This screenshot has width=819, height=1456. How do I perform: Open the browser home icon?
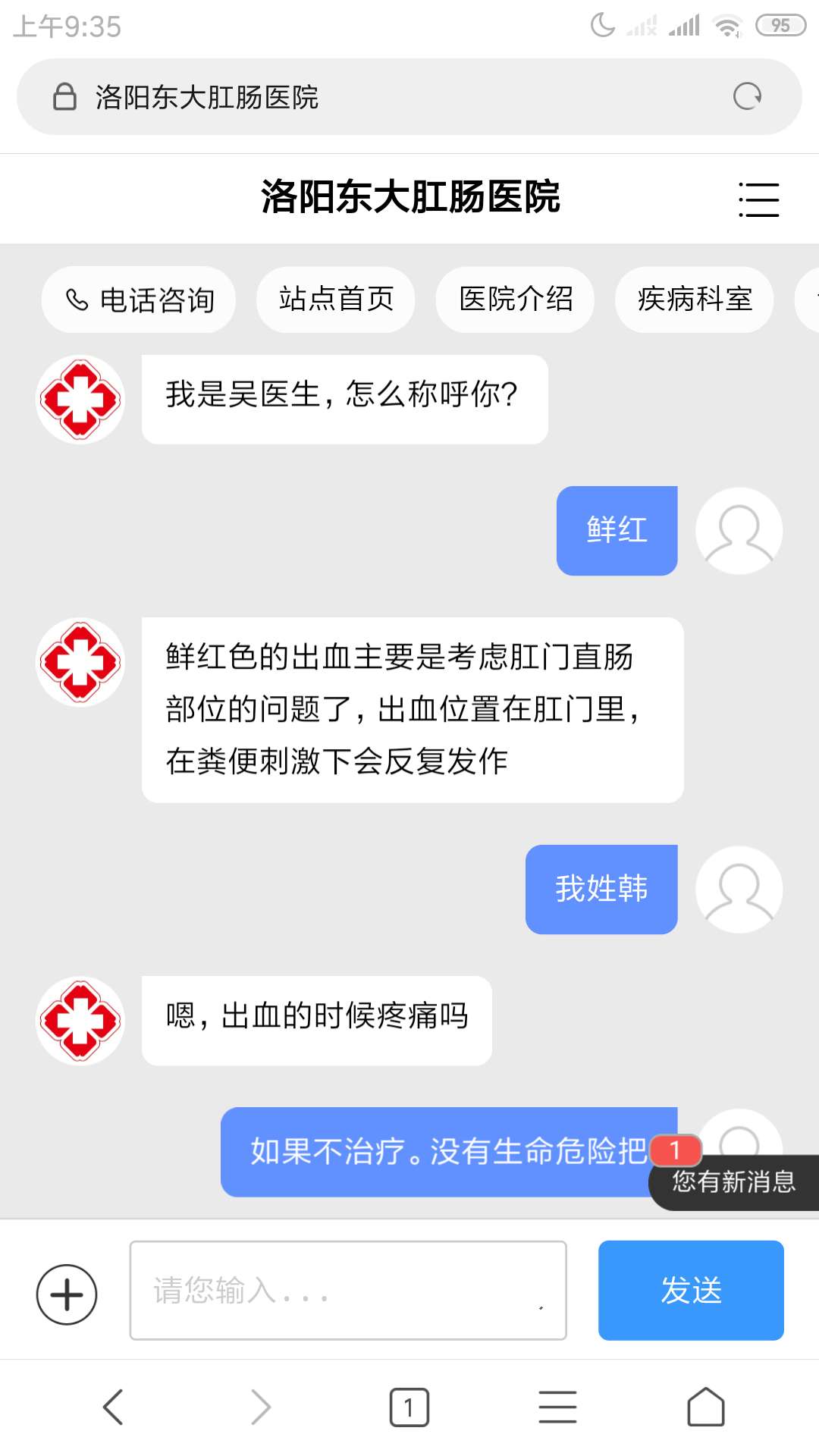tap(706, 1407)
